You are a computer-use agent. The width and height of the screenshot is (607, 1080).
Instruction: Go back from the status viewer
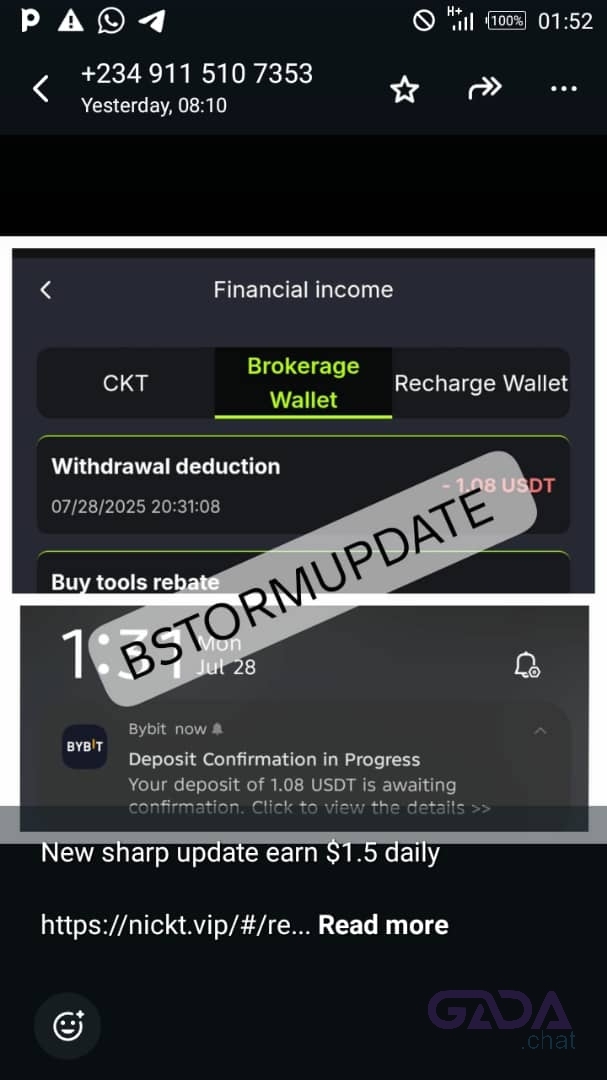pyautogui.click(x=41, y=89)
